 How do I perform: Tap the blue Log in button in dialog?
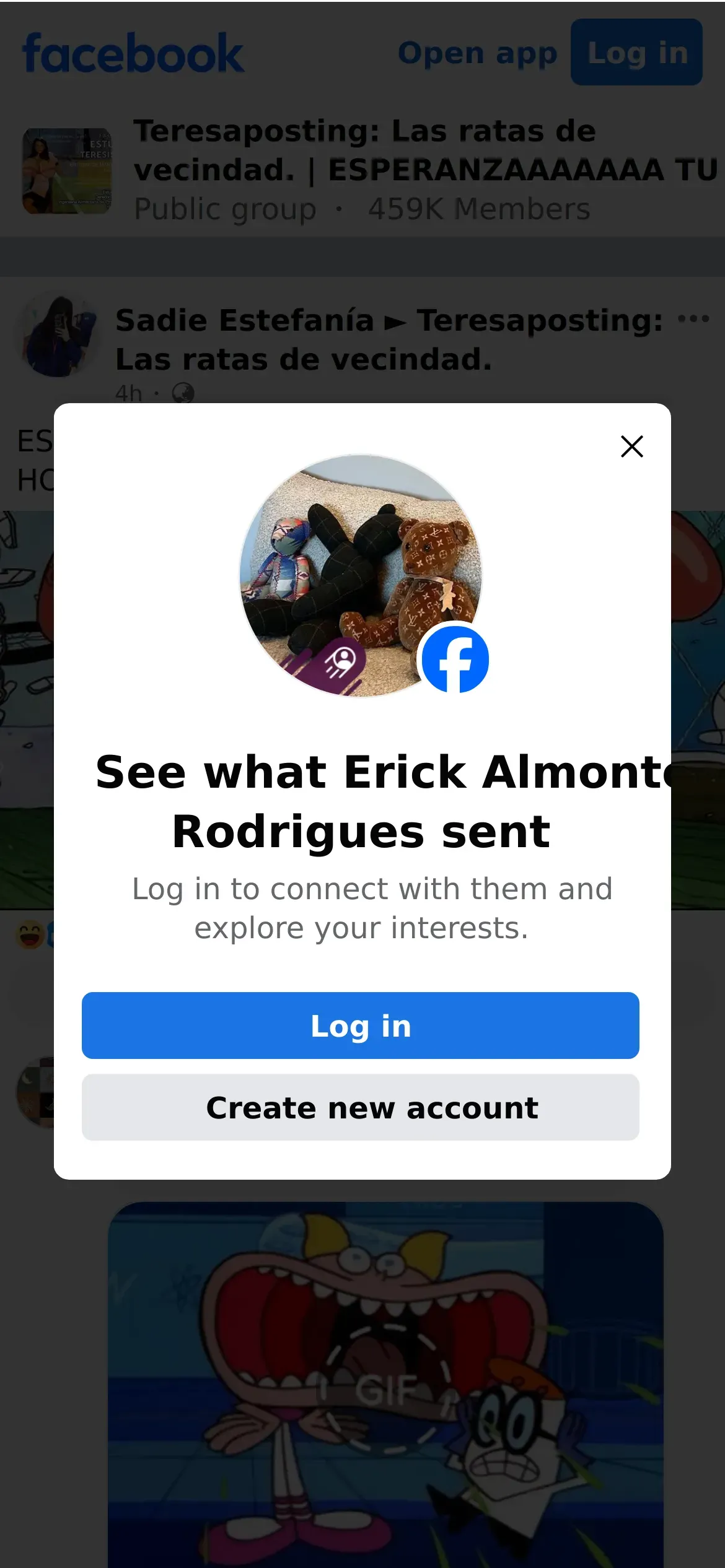click(x=360, y=1025)
